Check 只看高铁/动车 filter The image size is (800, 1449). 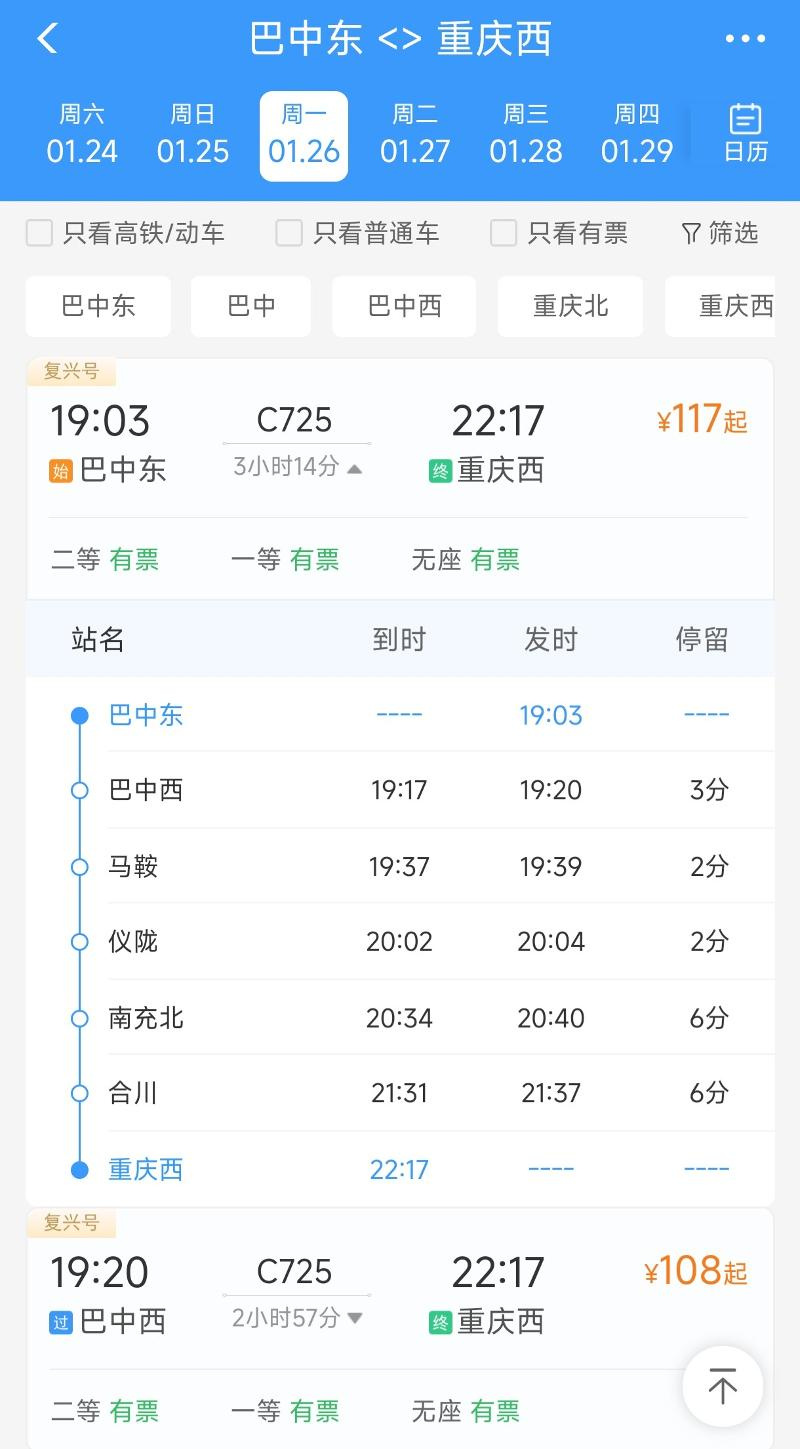click(x=39, y=233)
